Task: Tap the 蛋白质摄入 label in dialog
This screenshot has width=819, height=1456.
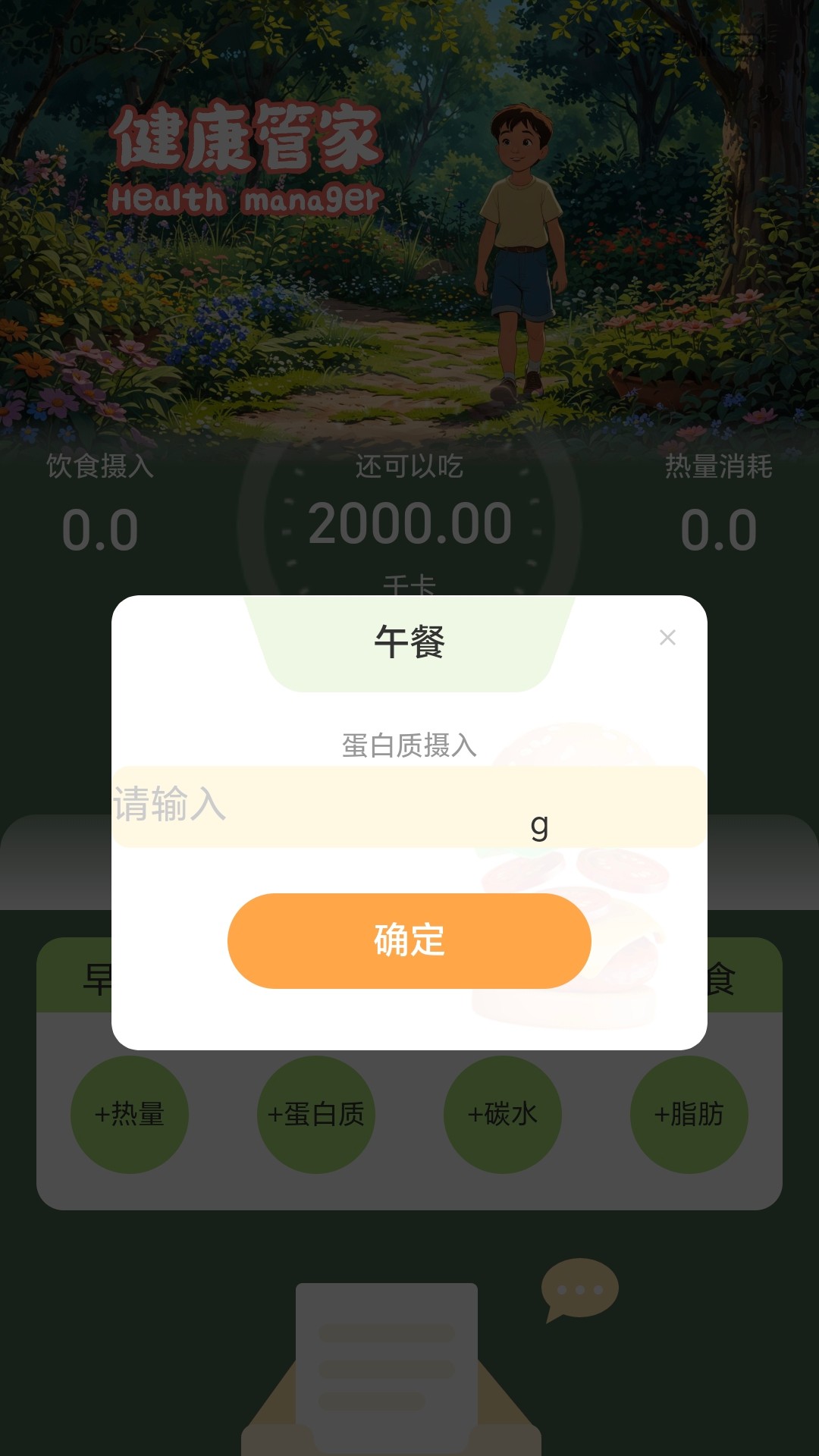Action: [x=409, y=745]
